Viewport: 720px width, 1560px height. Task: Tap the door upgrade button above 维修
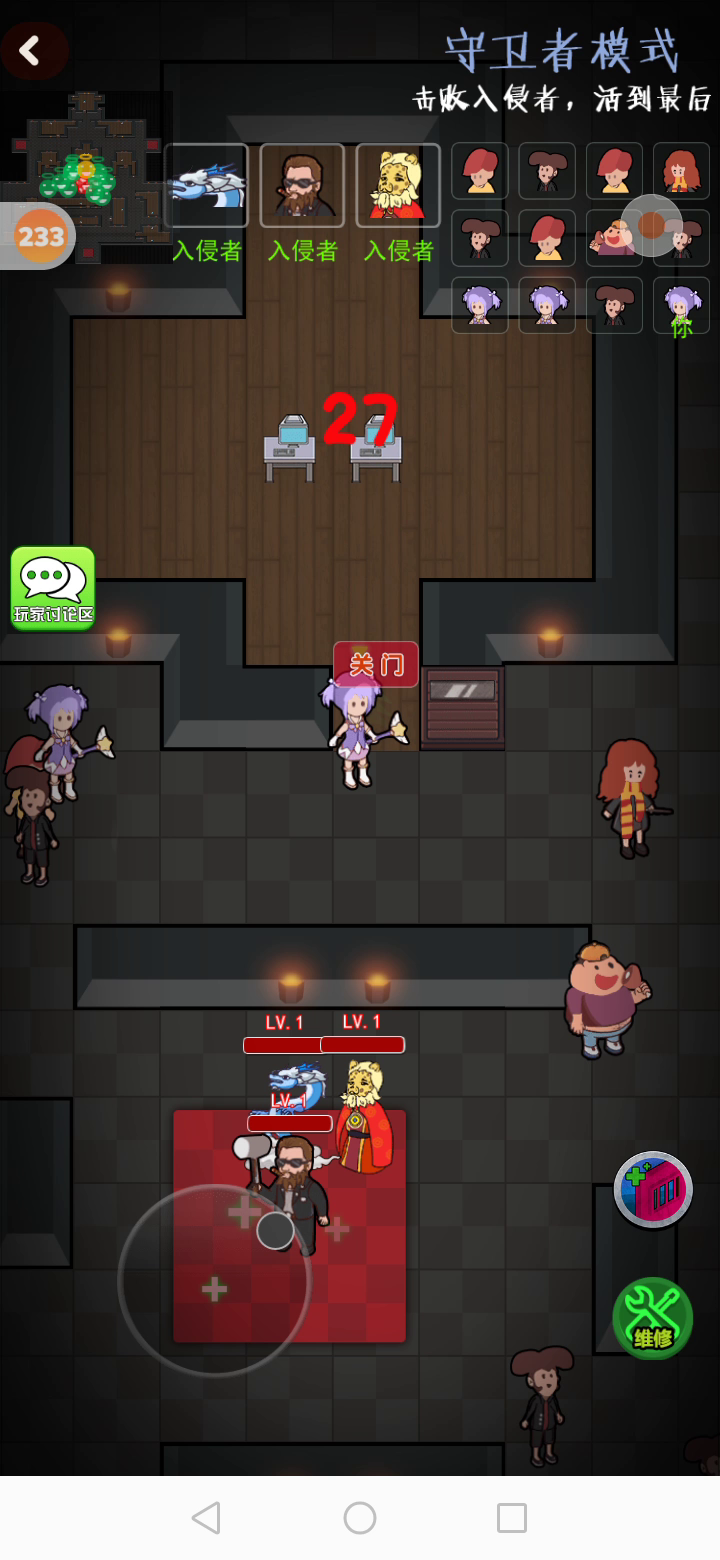click(653, 1190)
